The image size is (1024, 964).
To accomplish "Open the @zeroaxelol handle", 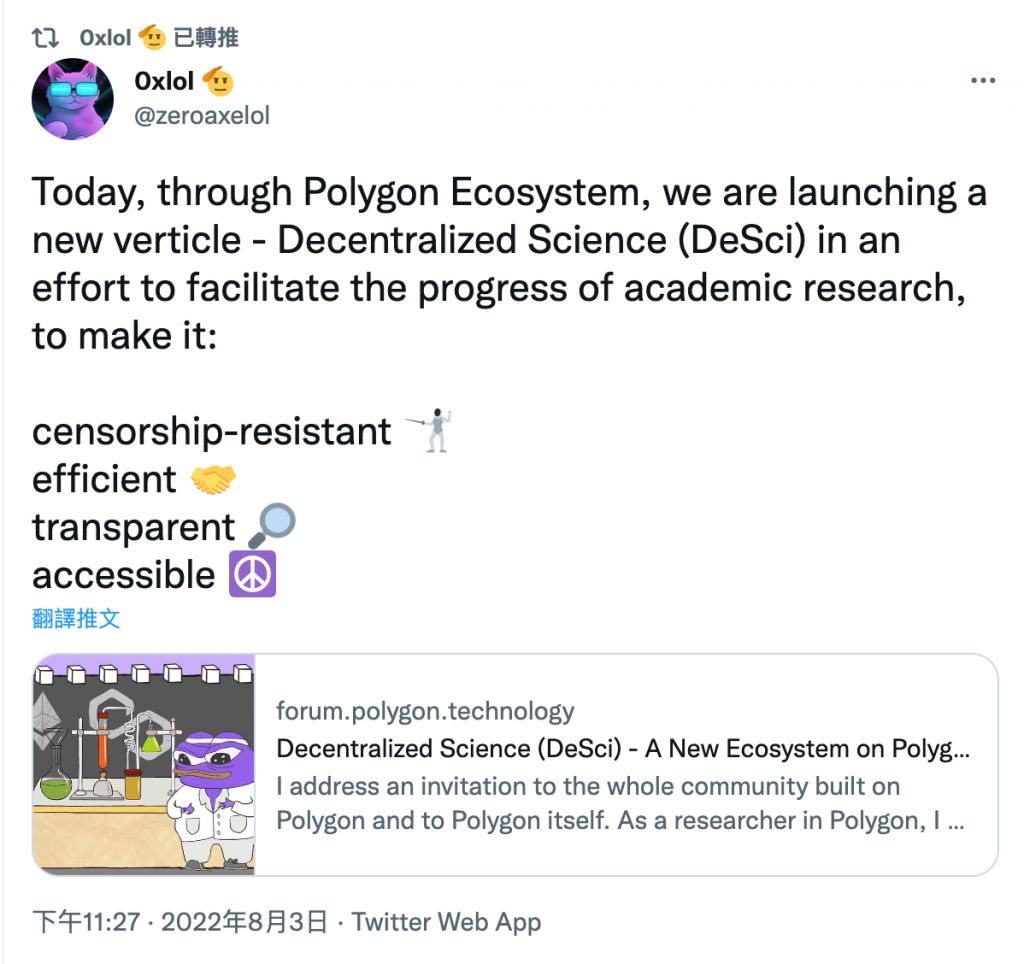I will point(201,115).
